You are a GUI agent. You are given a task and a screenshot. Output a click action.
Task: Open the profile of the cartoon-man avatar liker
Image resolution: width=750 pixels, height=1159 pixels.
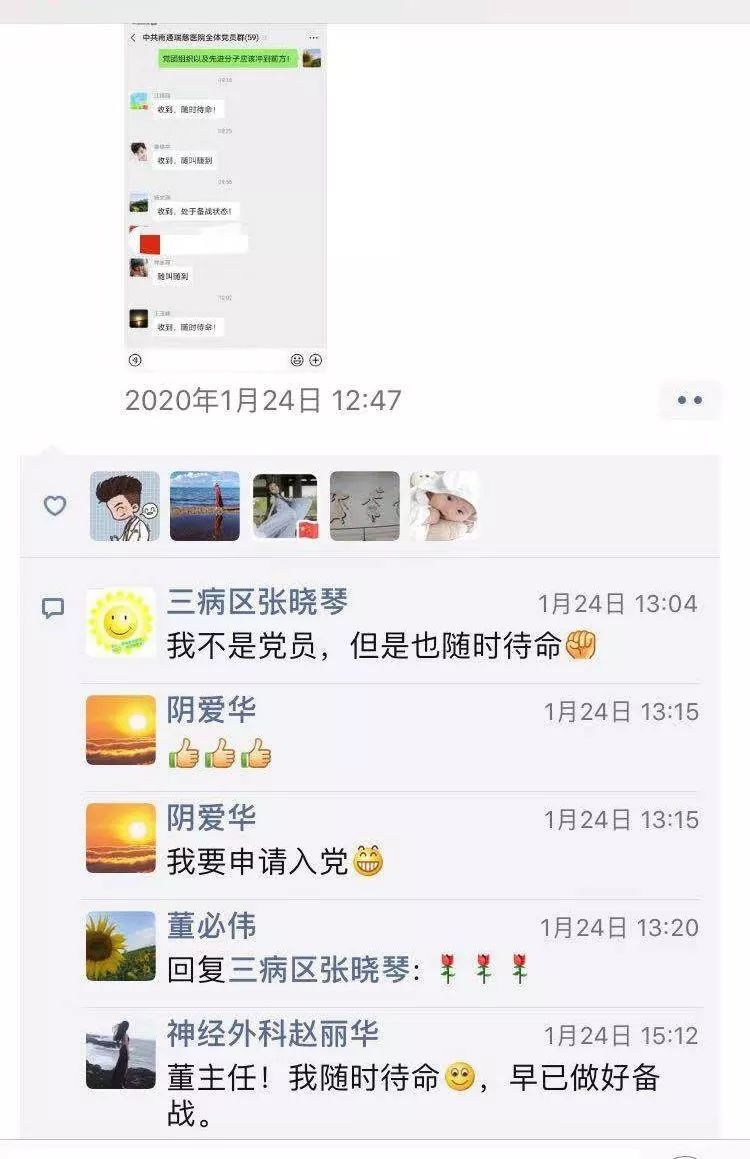(x=125, y=506)
